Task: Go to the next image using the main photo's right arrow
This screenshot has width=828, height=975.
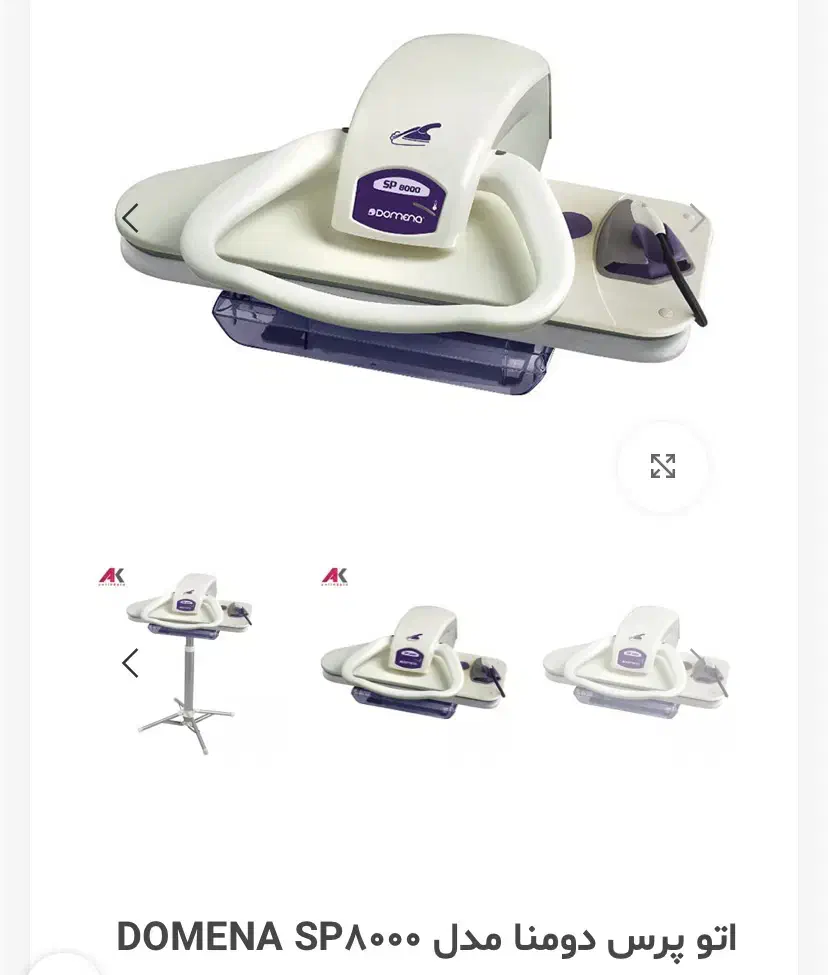Action: [x=697, y=218]
